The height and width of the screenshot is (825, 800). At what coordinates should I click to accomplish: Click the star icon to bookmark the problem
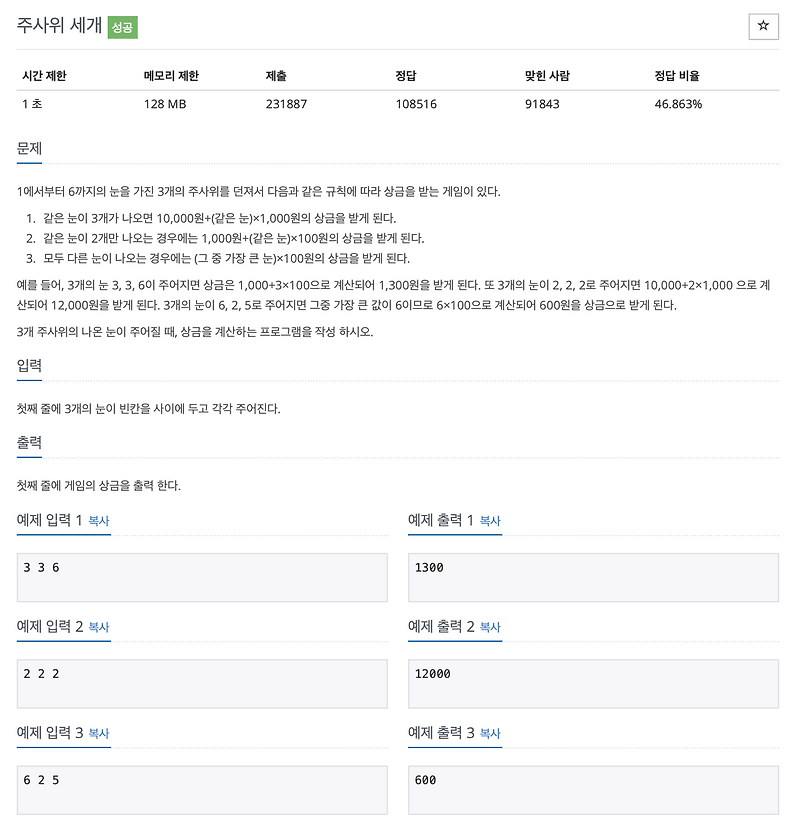point(763,27)
